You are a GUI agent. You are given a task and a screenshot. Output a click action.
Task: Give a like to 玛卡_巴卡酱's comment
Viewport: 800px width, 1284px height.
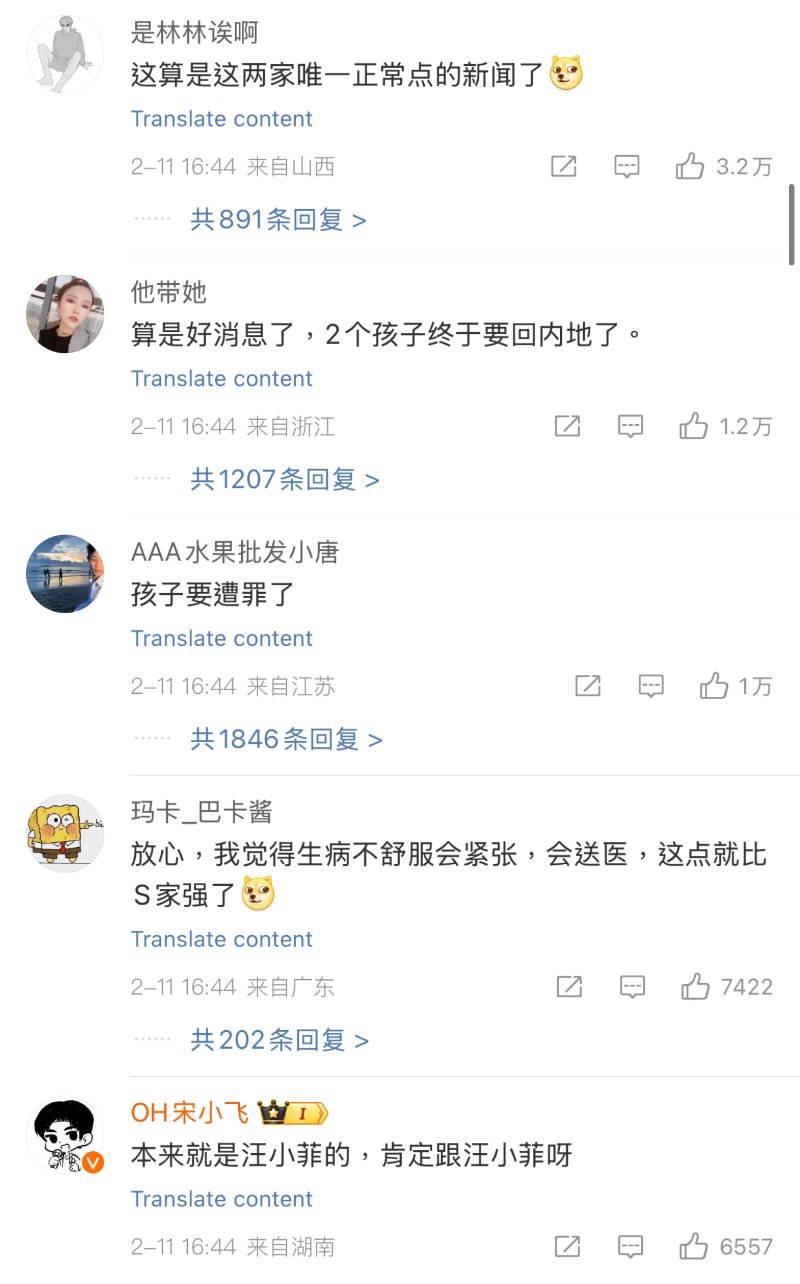[695, 988]
